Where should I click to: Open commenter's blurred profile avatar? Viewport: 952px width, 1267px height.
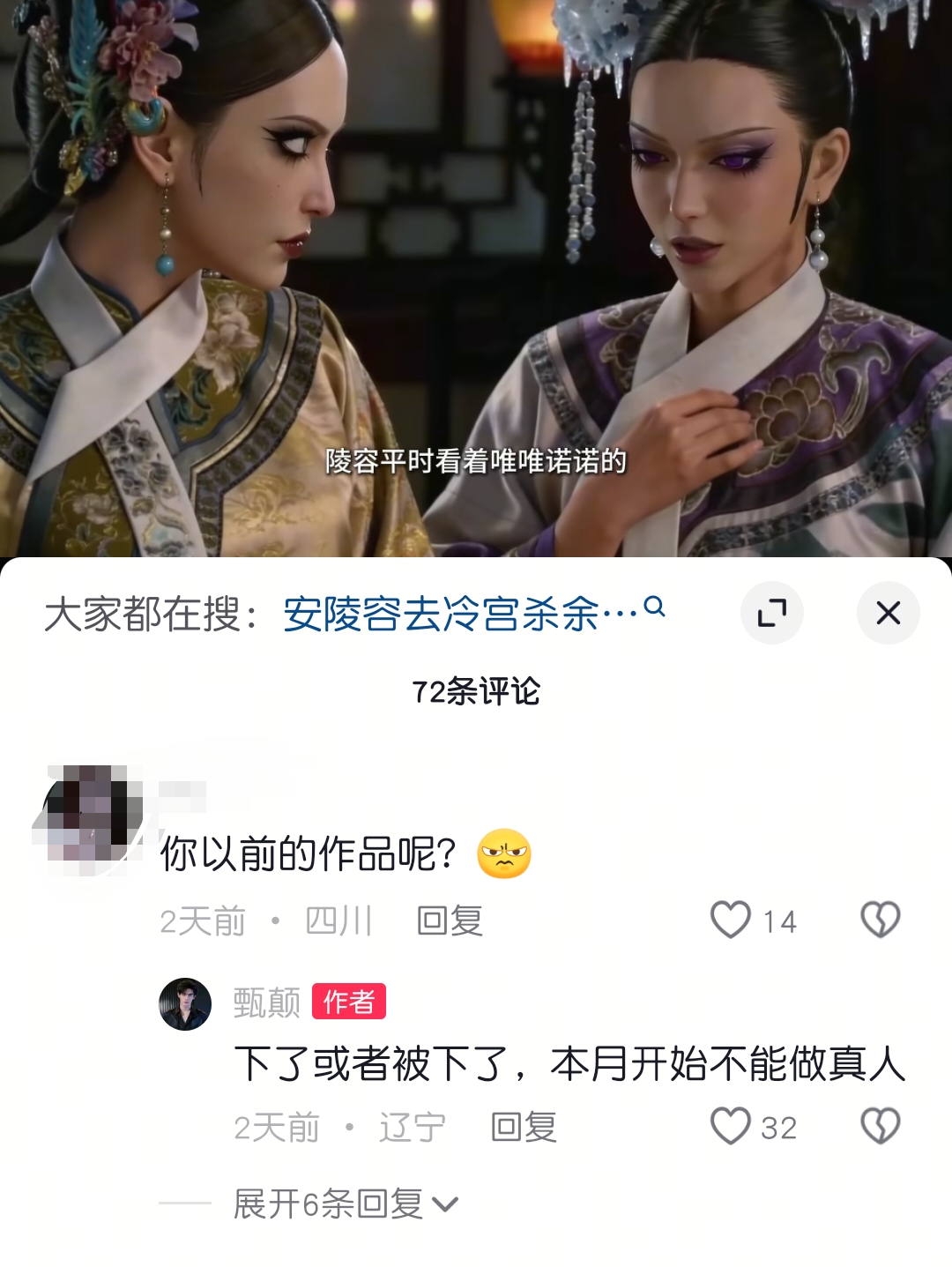[x=90, y=820]
